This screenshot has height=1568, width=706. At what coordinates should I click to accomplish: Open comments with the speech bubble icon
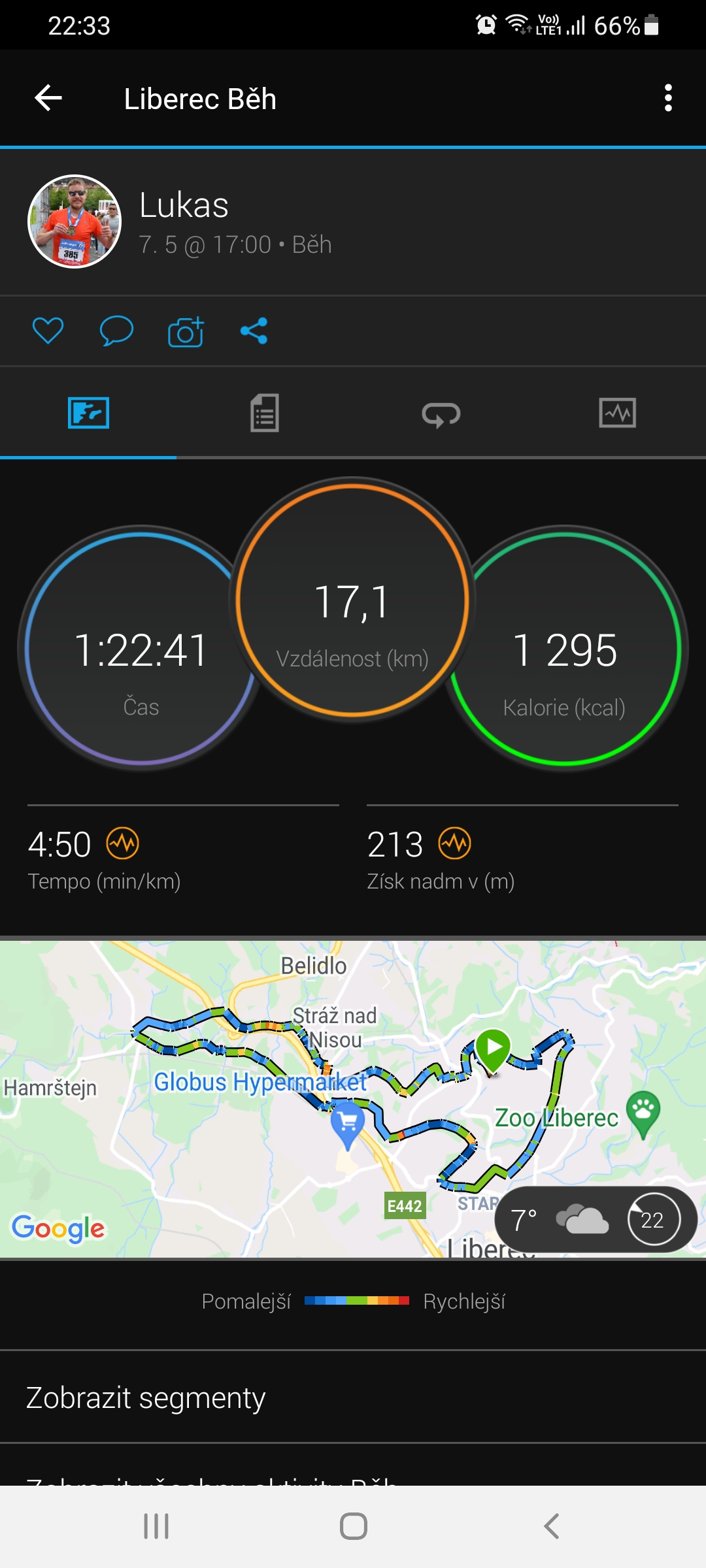116,331
